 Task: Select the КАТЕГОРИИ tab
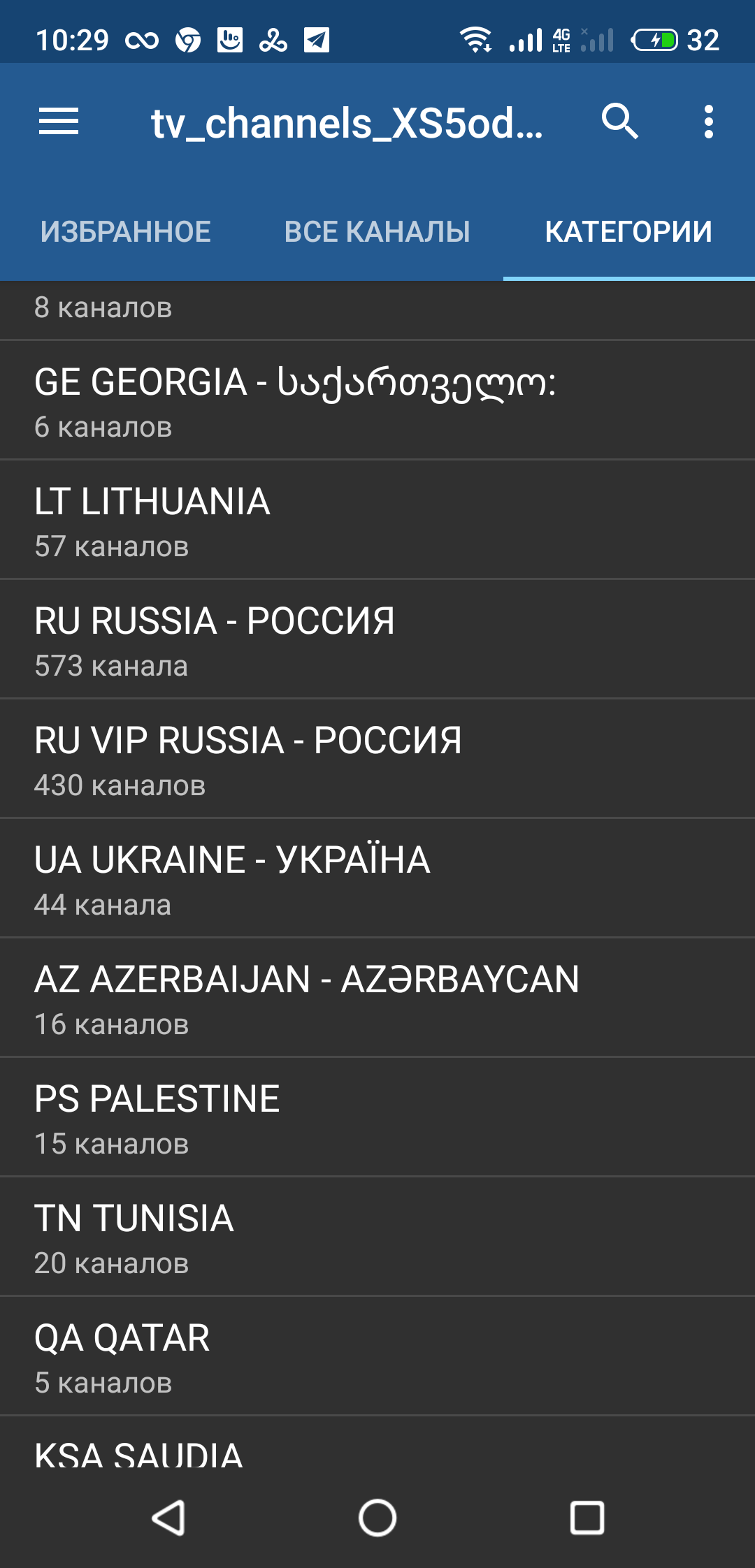629,232
